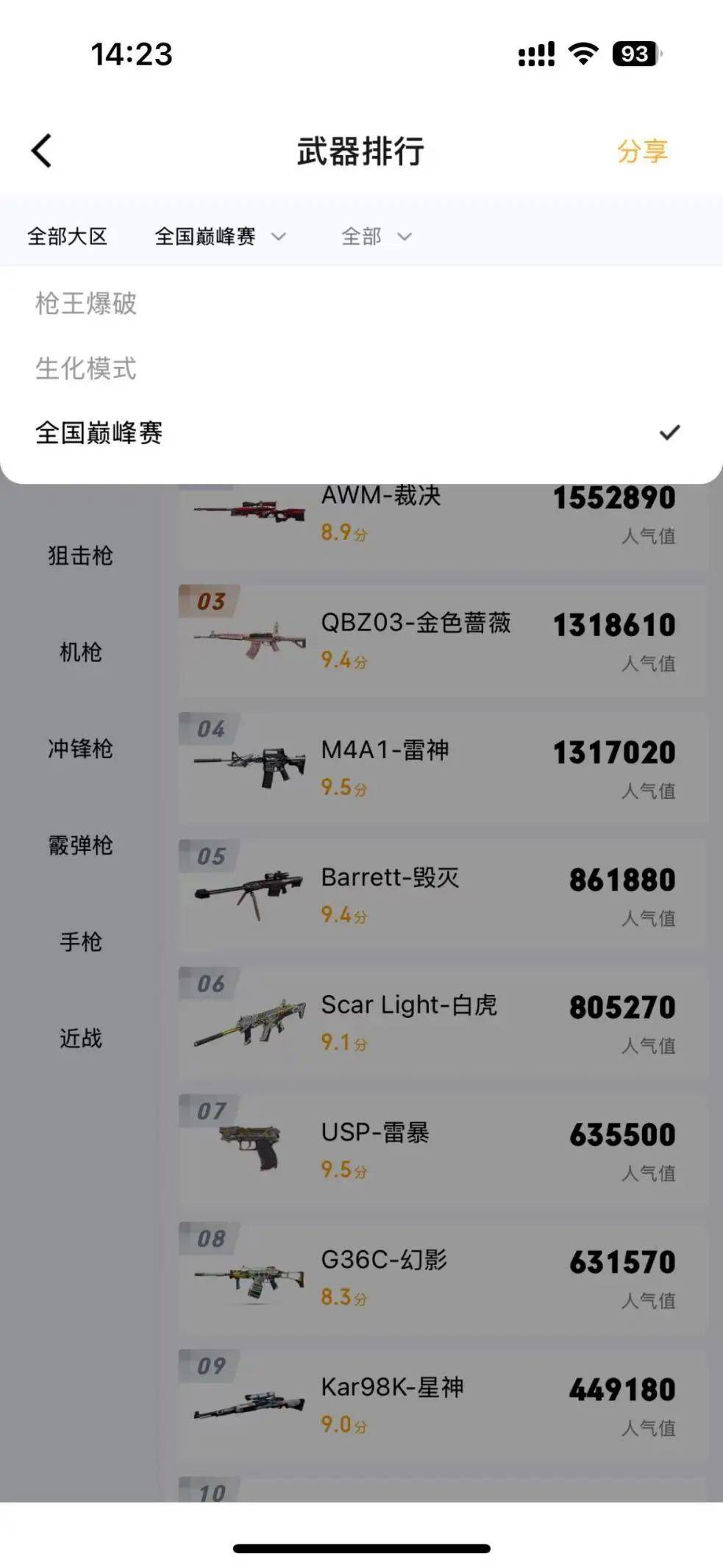The image size is (723, 1568).
Task: Tap the Scar Light-白虎 weapon image
Action: (x=246, y=1019)
